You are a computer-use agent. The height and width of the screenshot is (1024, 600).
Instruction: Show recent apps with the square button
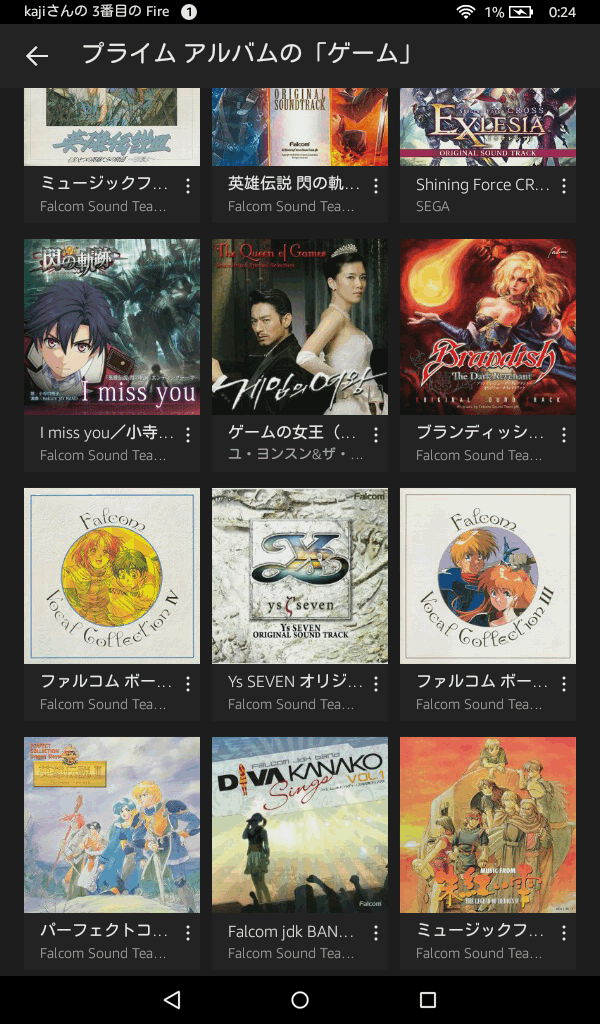click(428, 1000)
